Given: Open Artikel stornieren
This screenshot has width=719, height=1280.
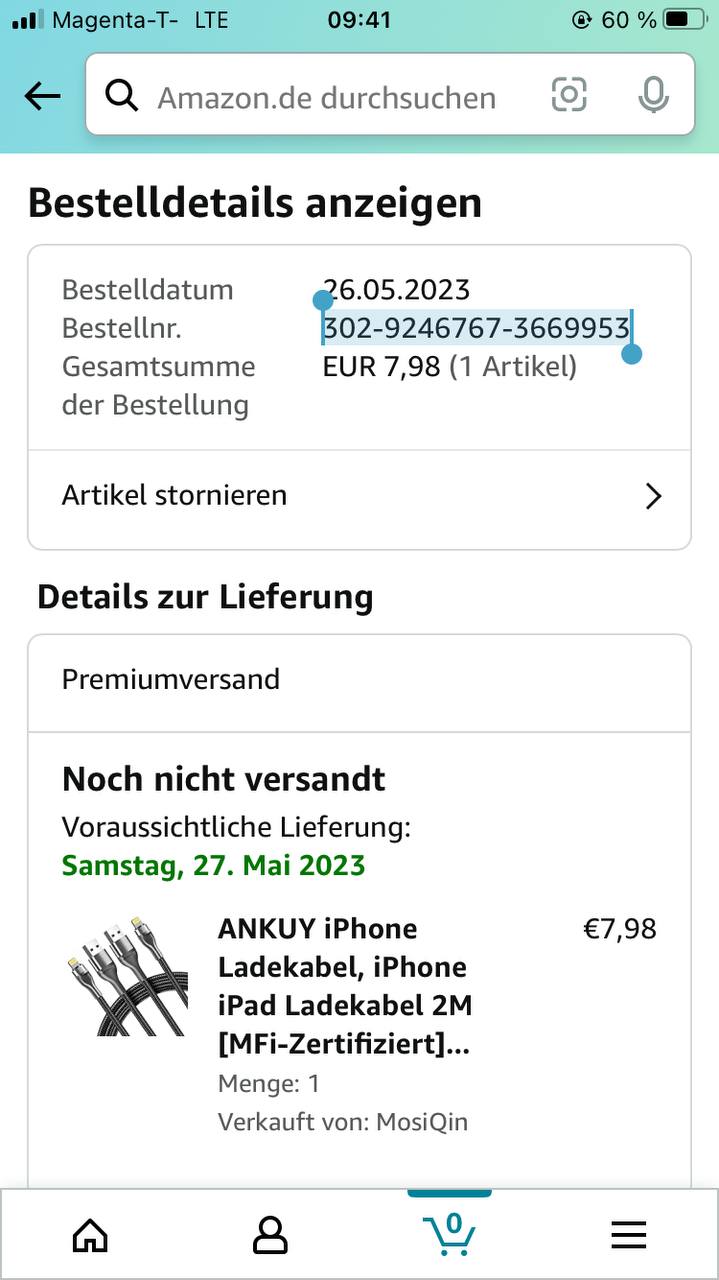Looking at the screenshot, I should [359, 496].
